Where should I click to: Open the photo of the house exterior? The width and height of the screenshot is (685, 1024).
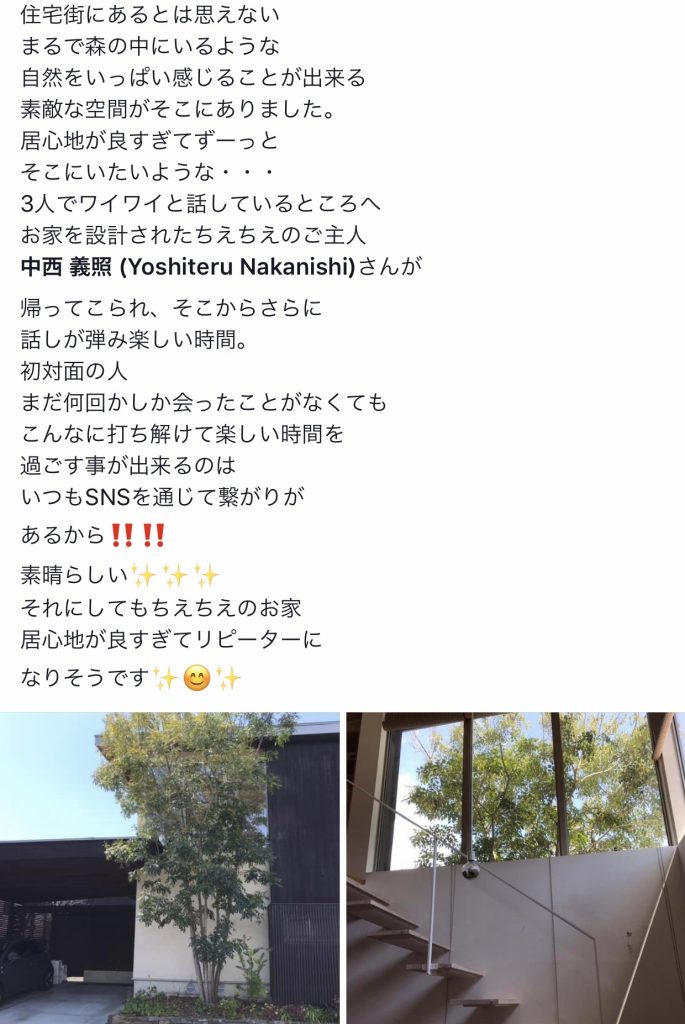pyautogui.click(x=169, y=867)
